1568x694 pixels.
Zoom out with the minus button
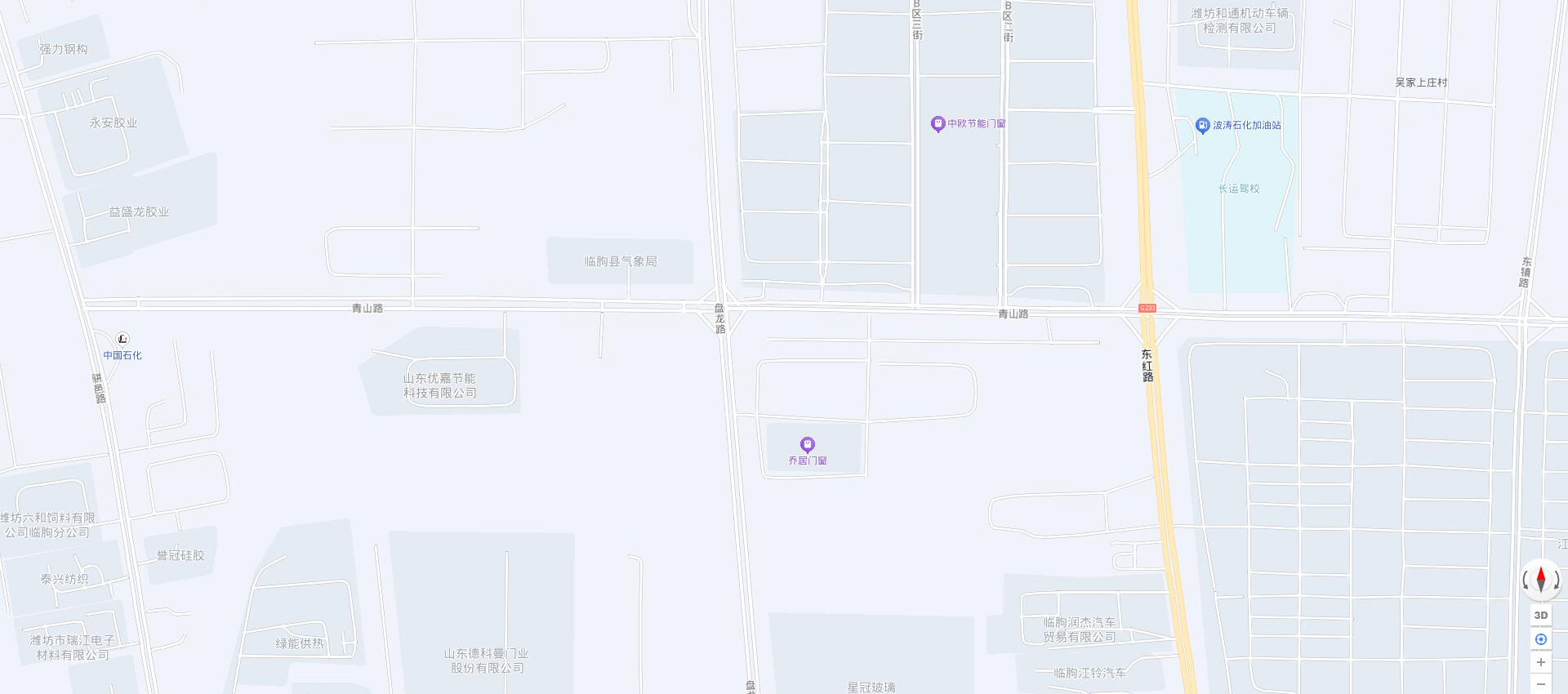tap(1540, 684)
